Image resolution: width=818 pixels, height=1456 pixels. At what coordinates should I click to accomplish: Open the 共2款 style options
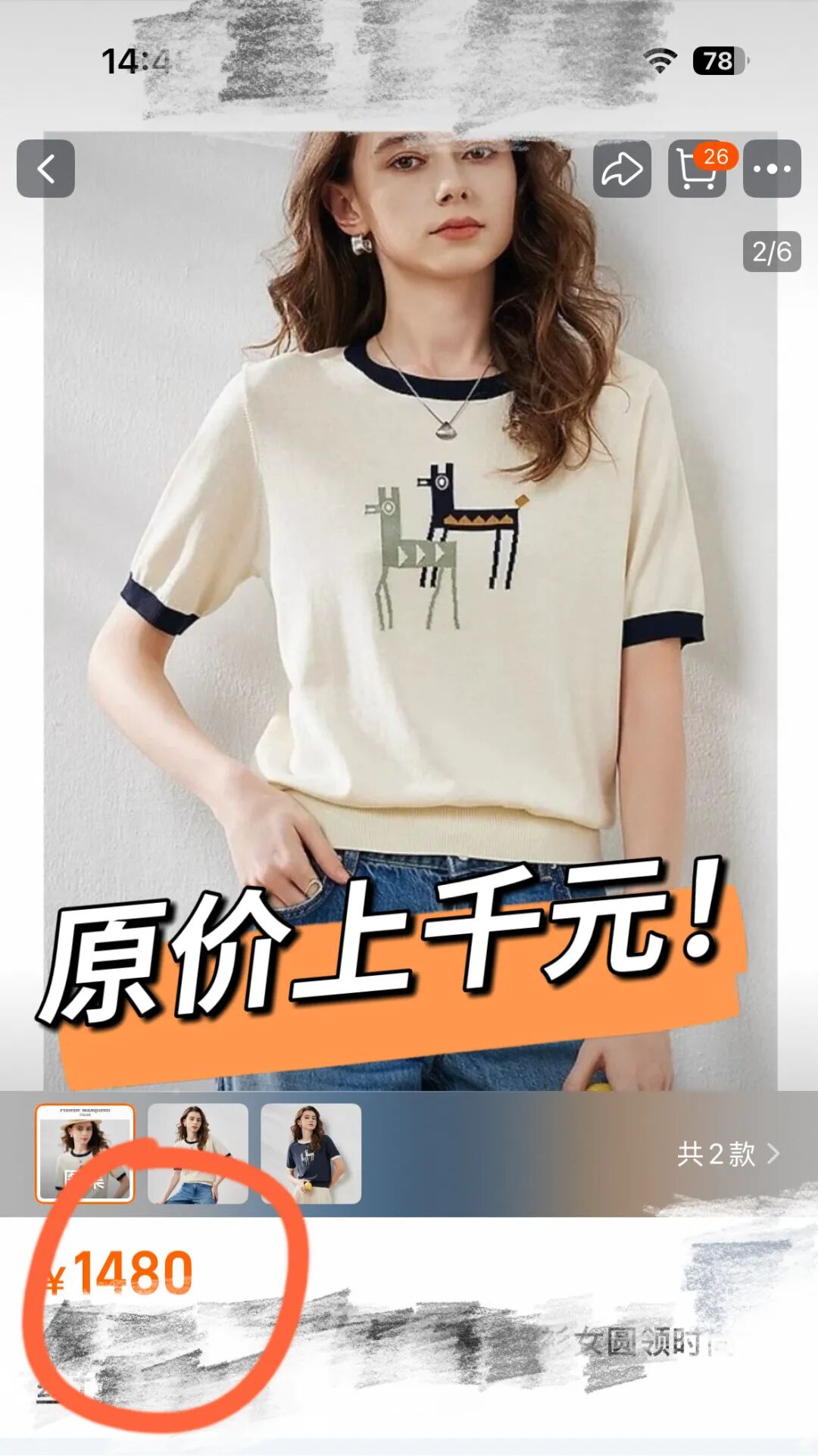[728, 1154]
